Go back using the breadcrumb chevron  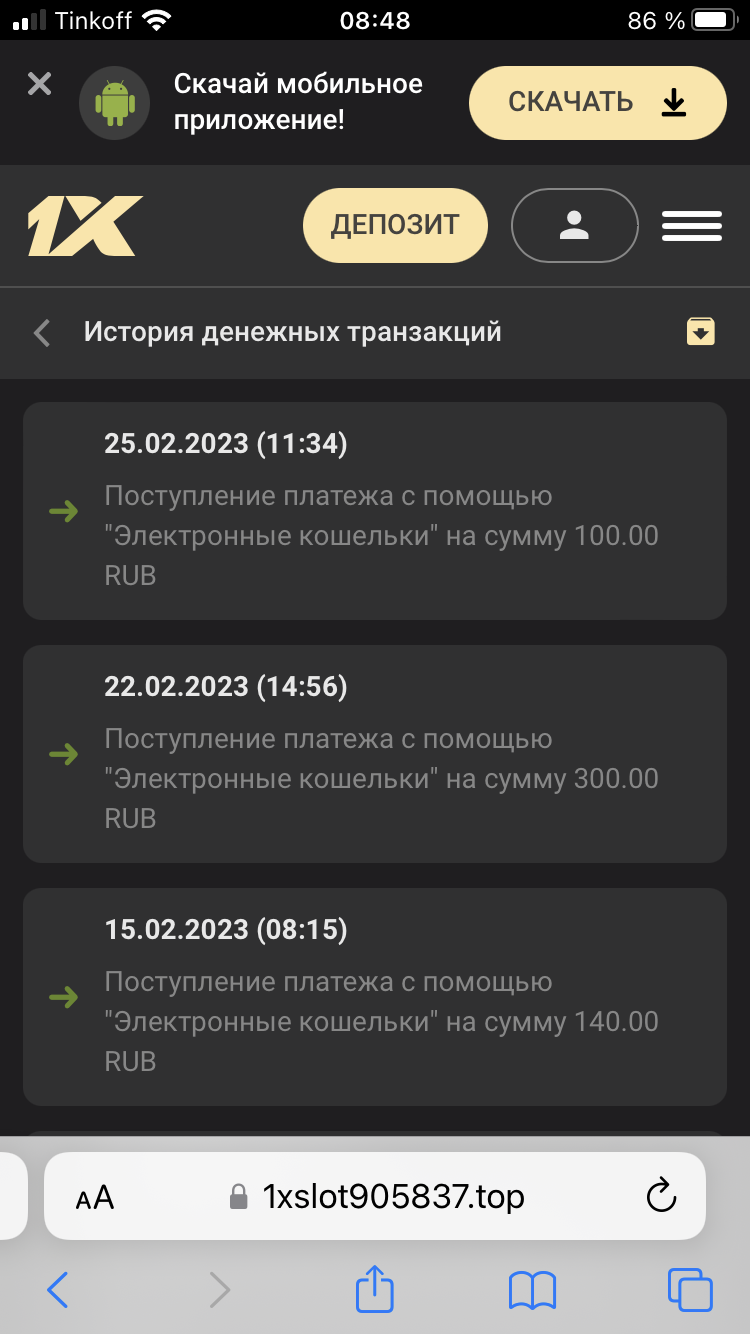click(x=40, y=332)
